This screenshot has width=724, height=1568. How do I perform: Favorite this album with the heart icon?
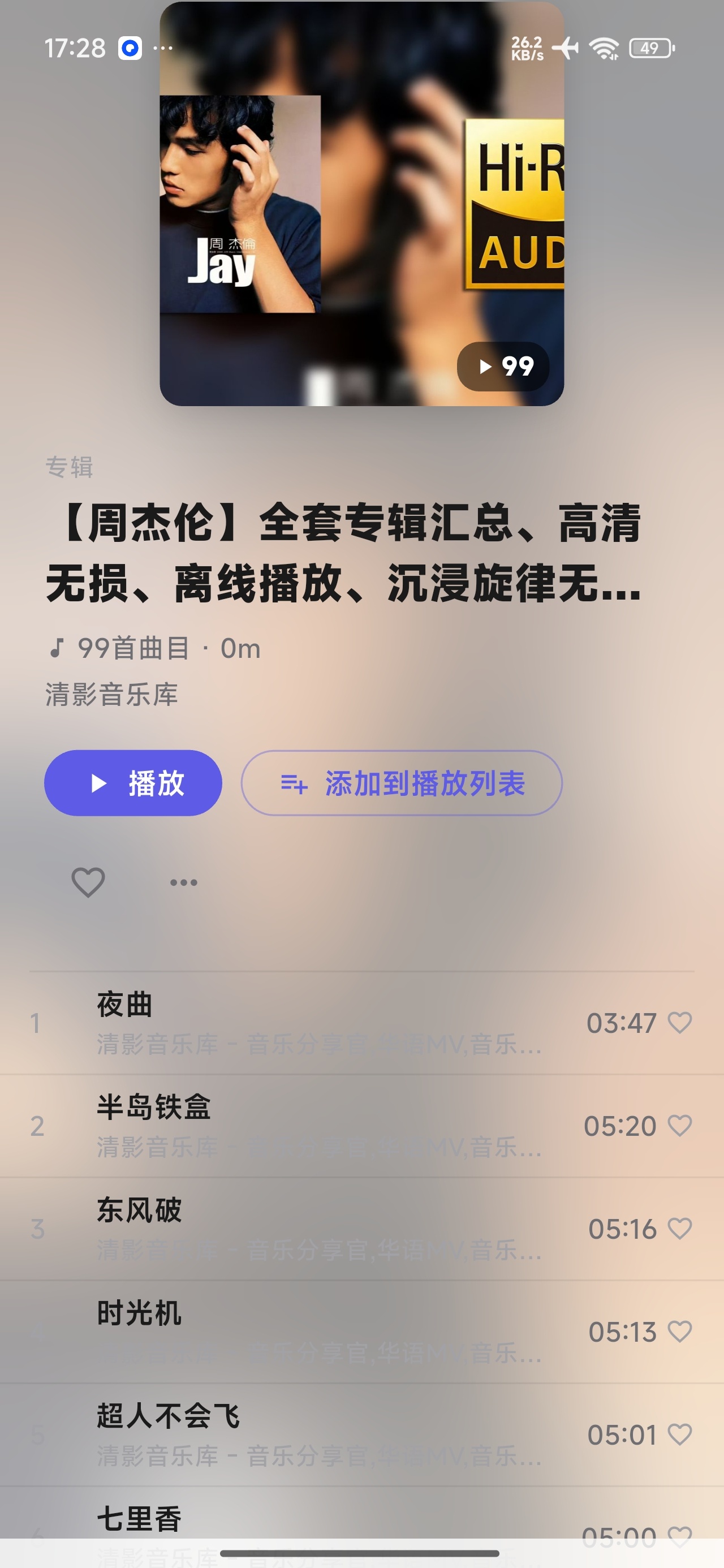pyautogui.click(x=88, y=882)
